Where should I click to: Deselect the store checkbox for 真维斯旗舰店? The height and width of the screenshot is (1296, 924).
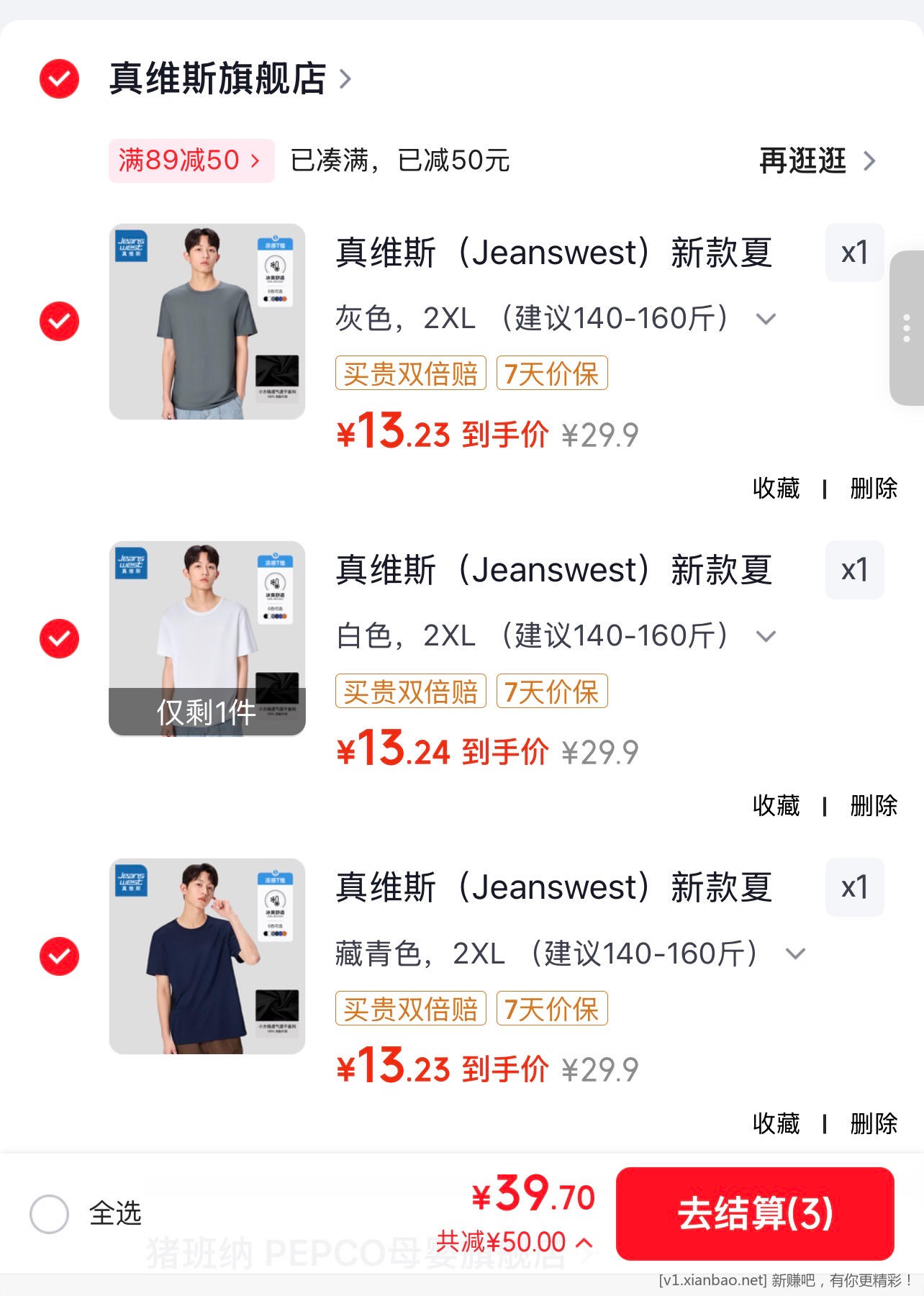pos(58,79)
